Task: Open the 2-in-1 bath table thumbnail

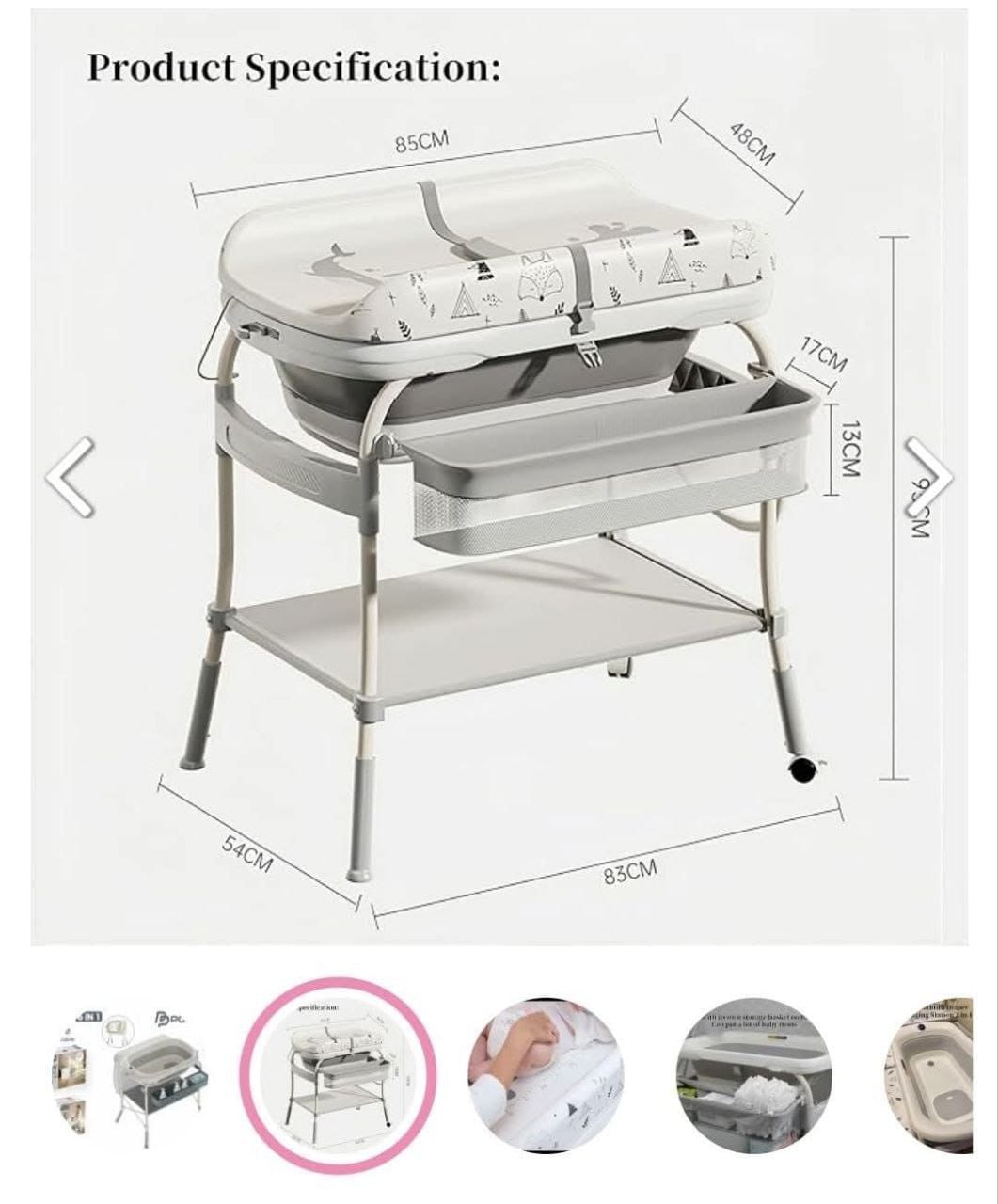Action: (x=128, y=1074)
